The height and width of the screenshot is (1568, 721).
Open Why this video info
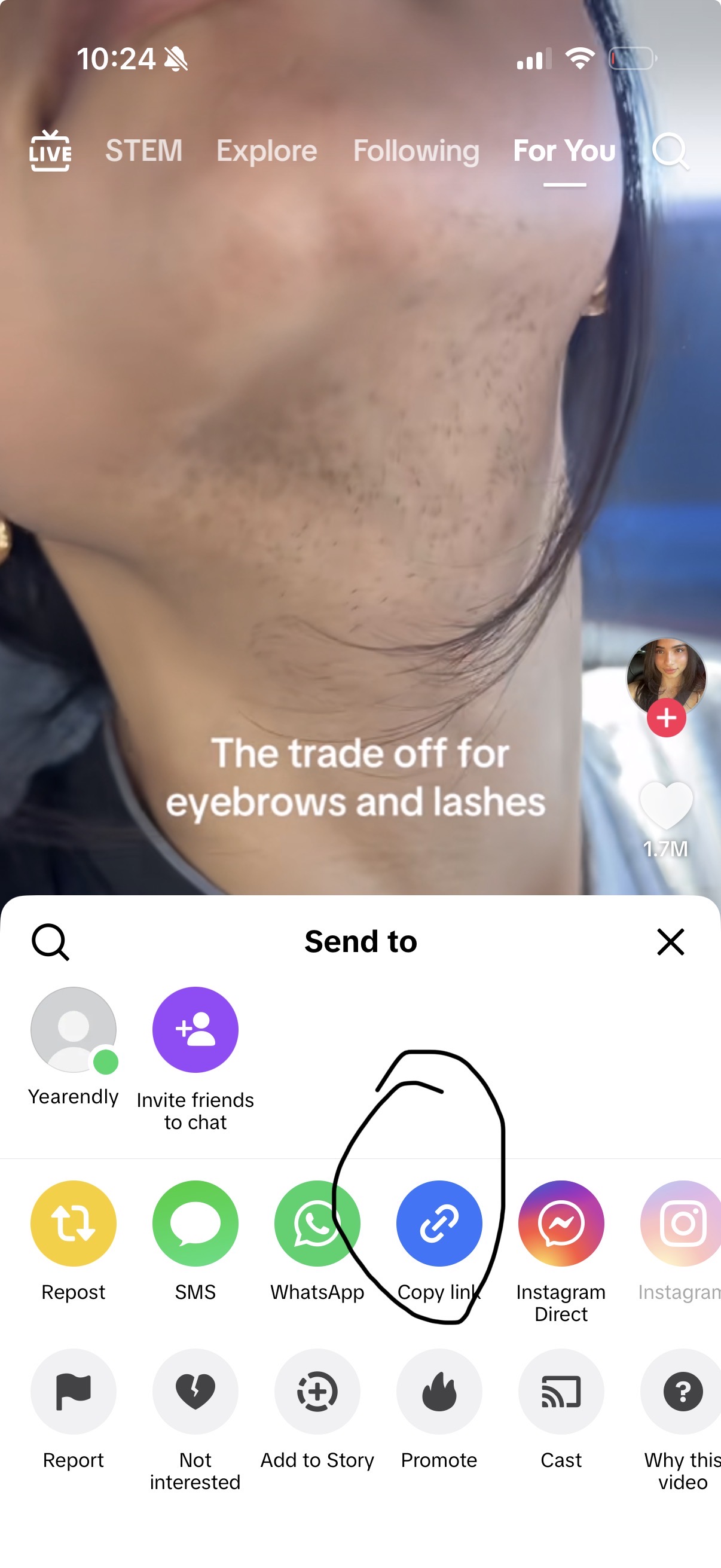[x=682, y=1392]
